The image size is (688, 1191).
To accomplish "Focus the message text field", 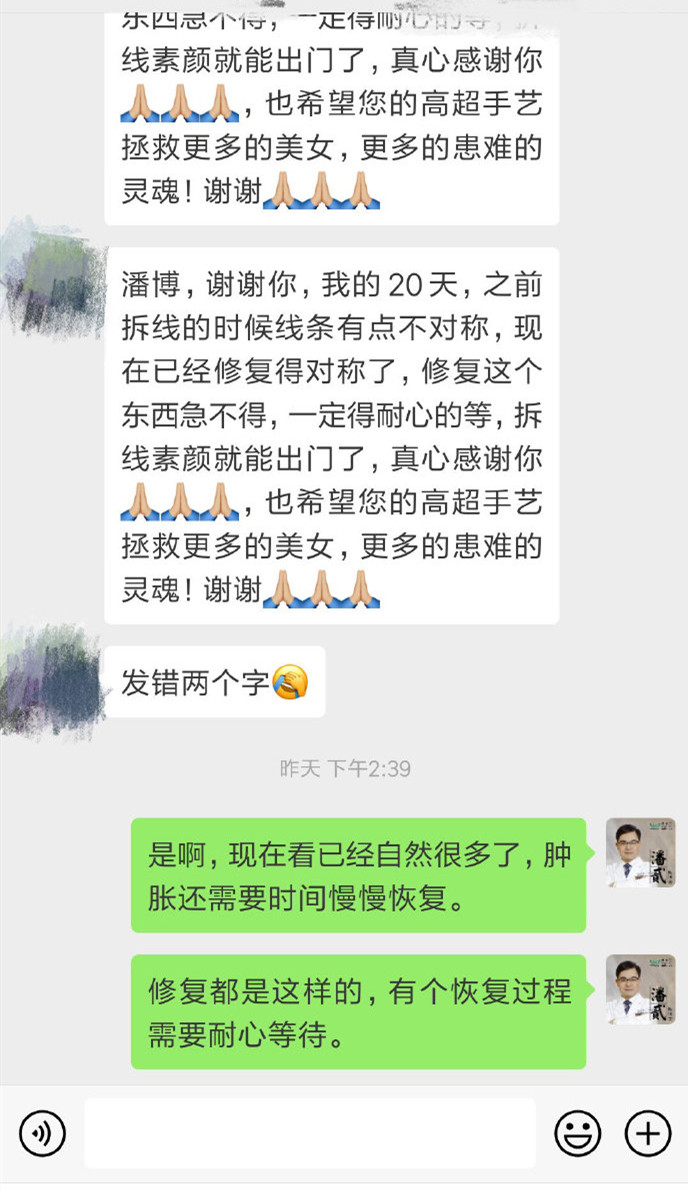I will (309, 1133).
